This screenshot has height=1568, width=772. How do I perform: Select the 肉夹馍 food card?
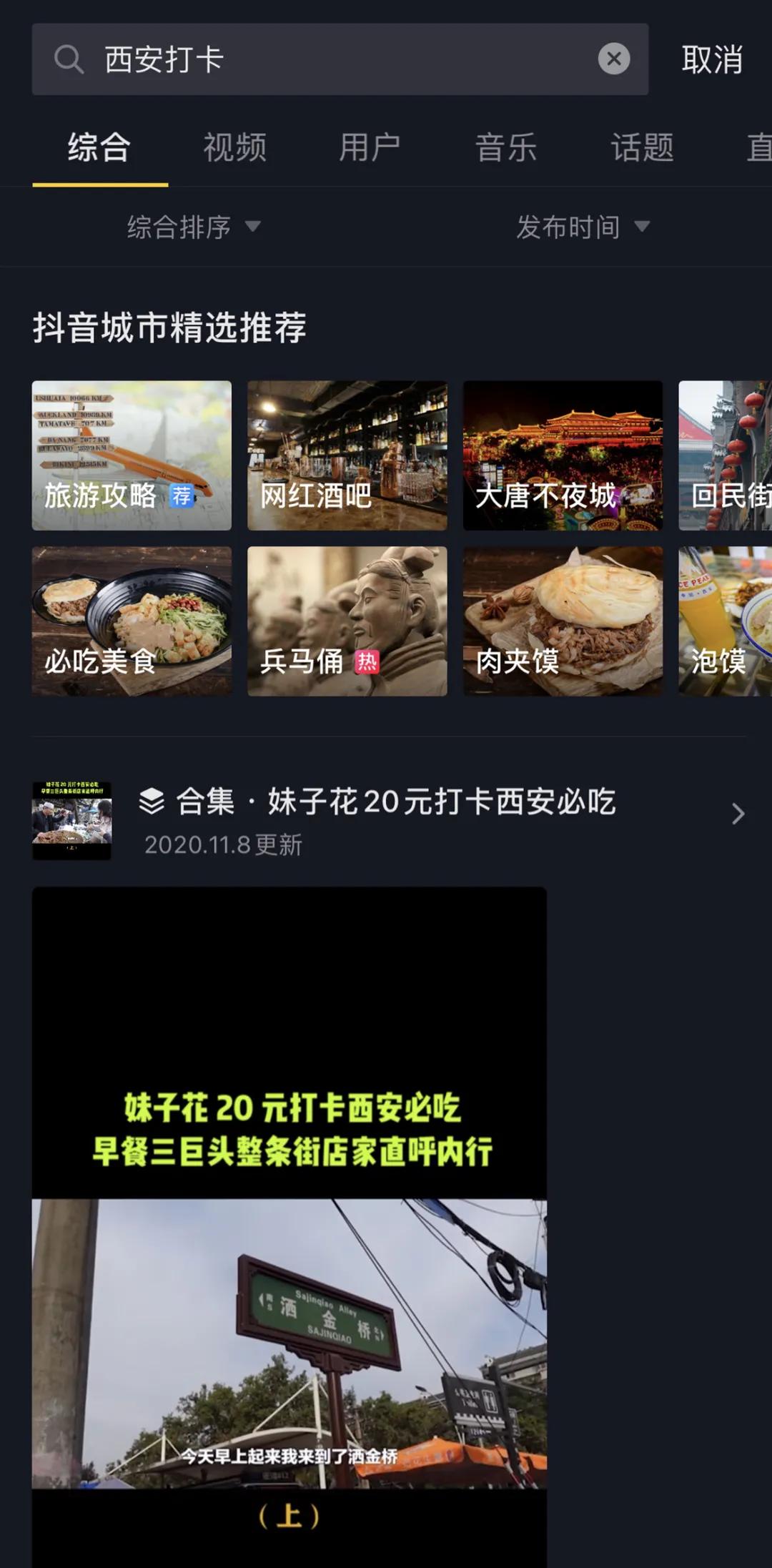pos(564,621)
